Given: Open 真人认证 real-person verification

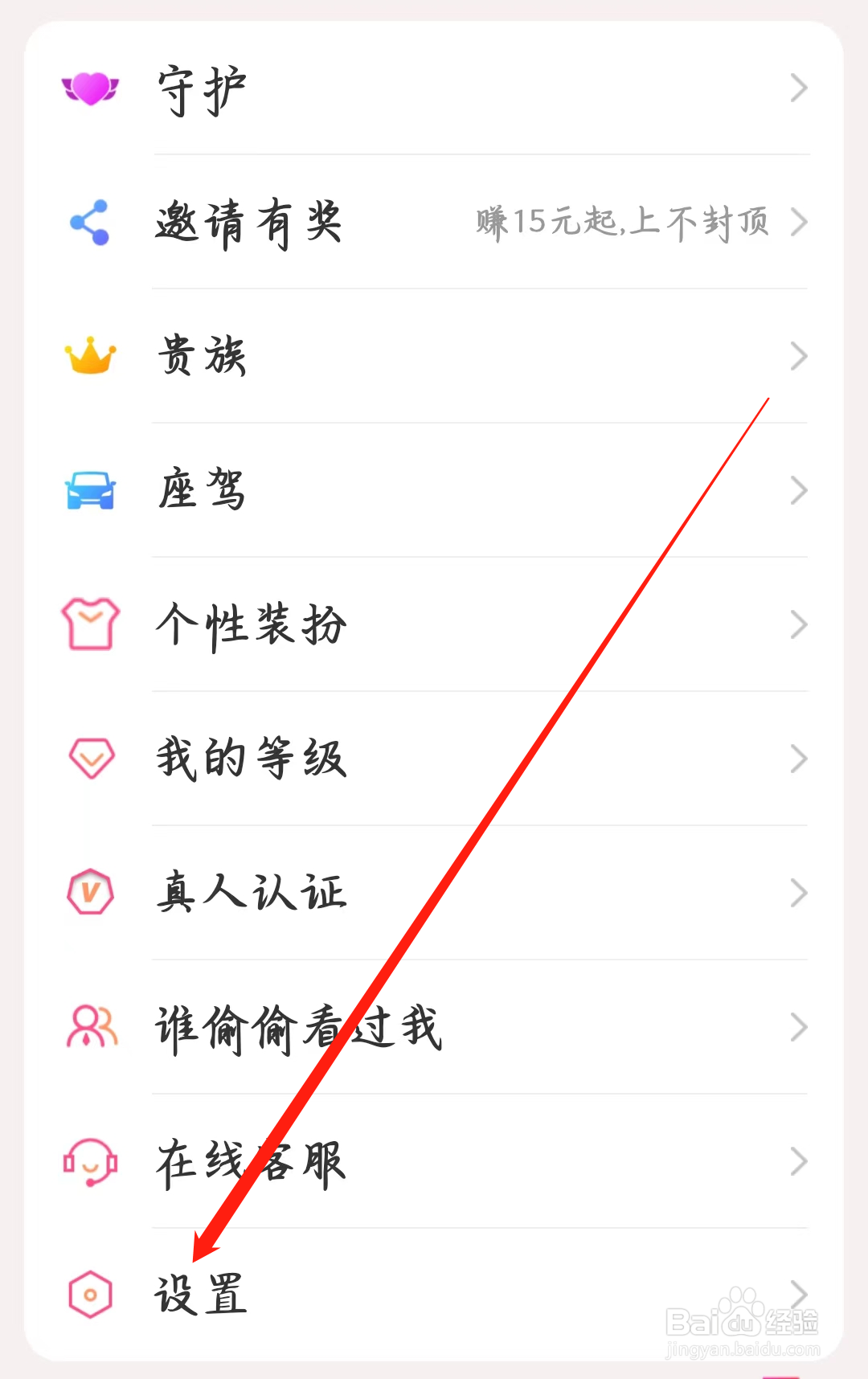Looking at the screenshot, I should click(251, 893).
